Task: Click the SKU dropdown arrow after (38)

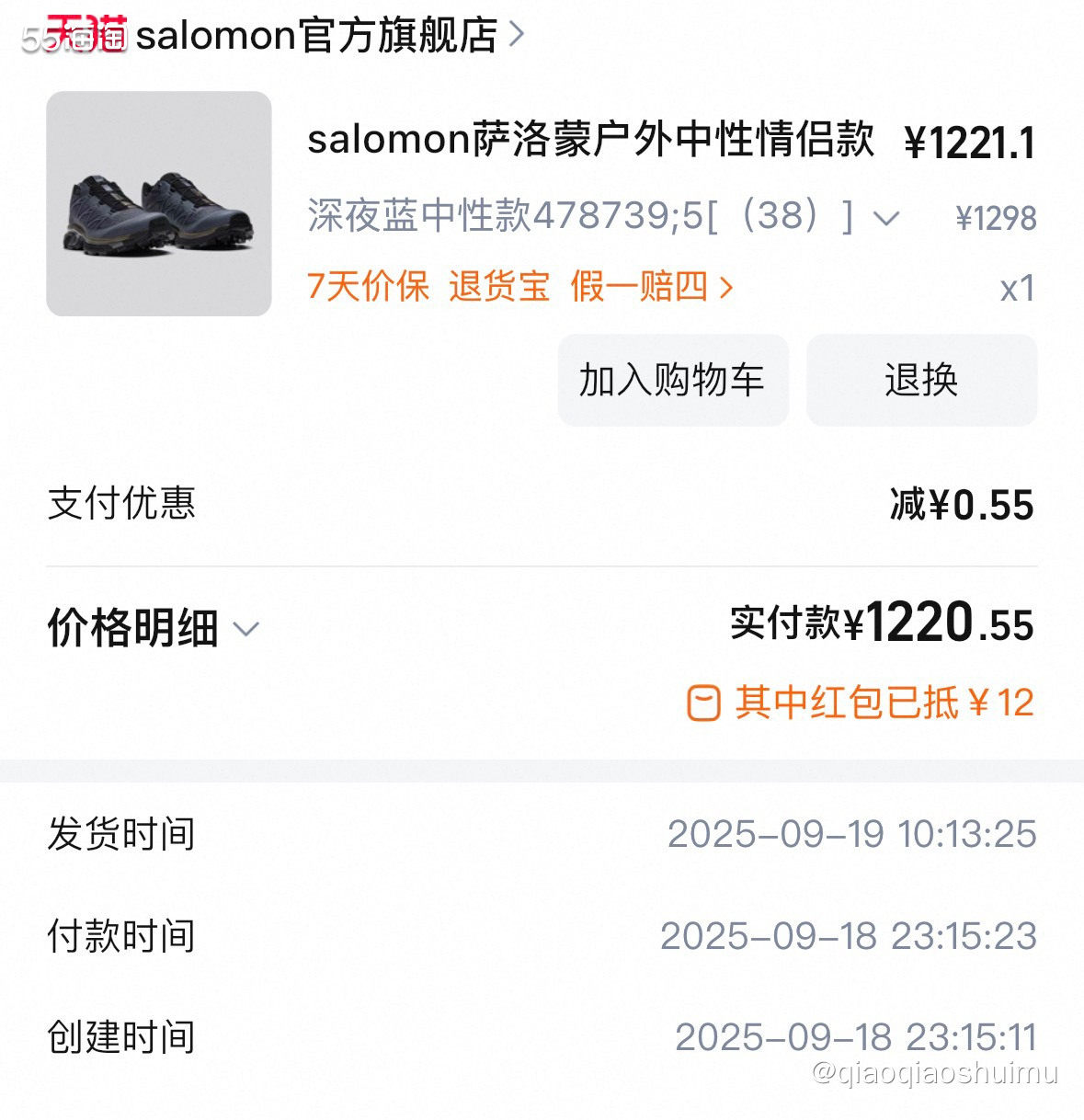Action: click(885, 218)
